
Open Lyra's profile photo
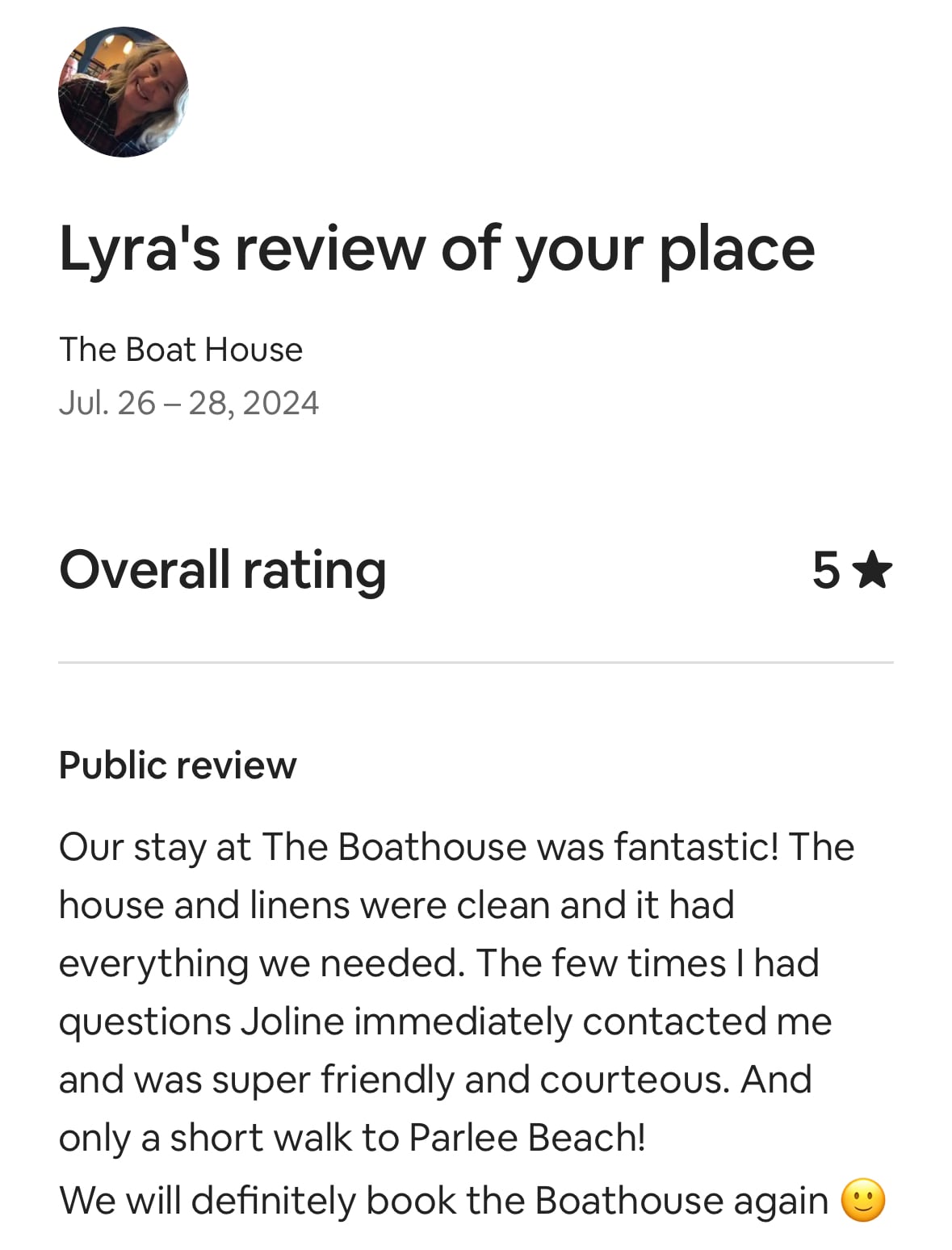123,92
